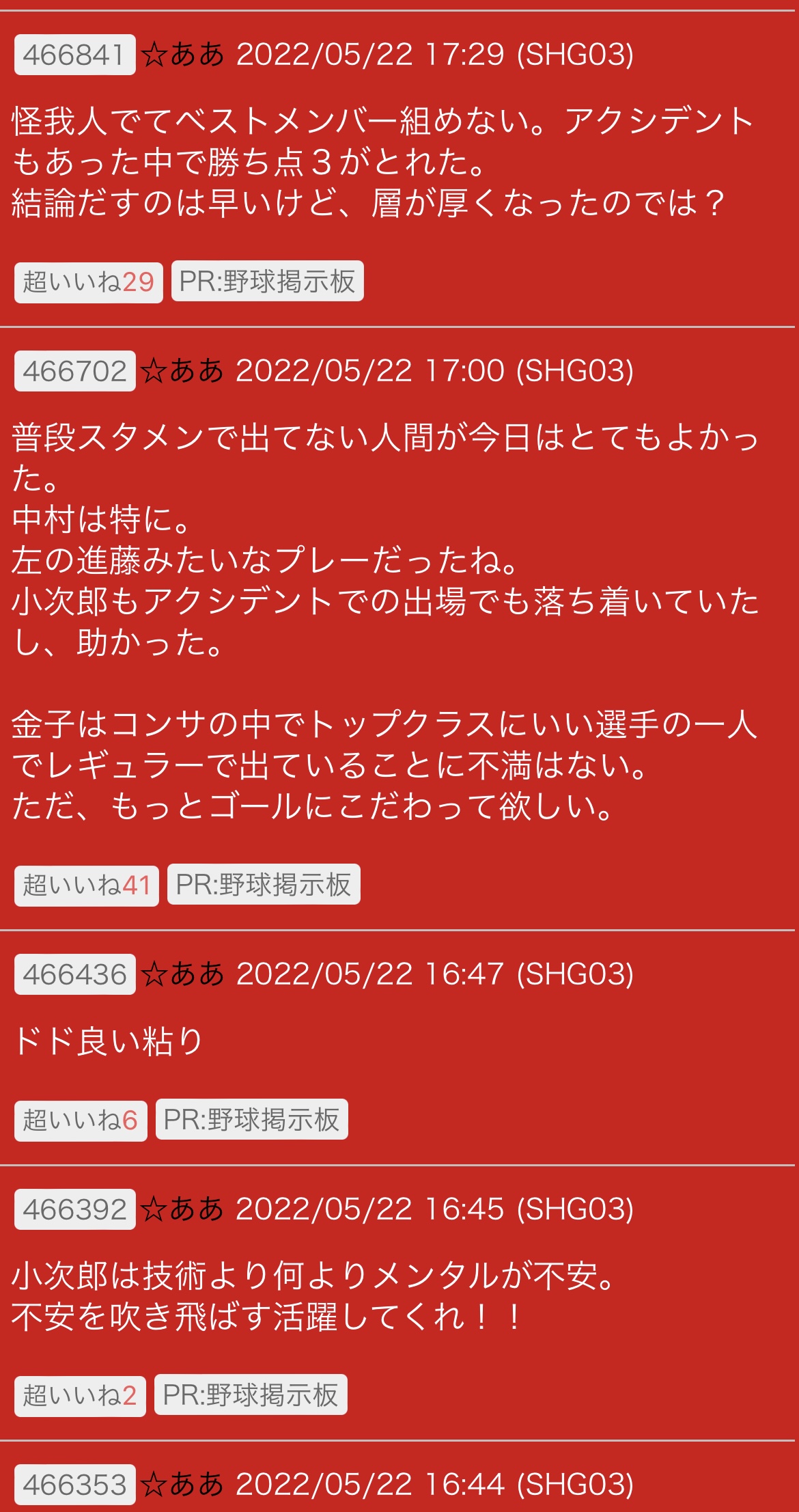Like the ドド良い粘り post
799x1512 pixels.
81,1121
